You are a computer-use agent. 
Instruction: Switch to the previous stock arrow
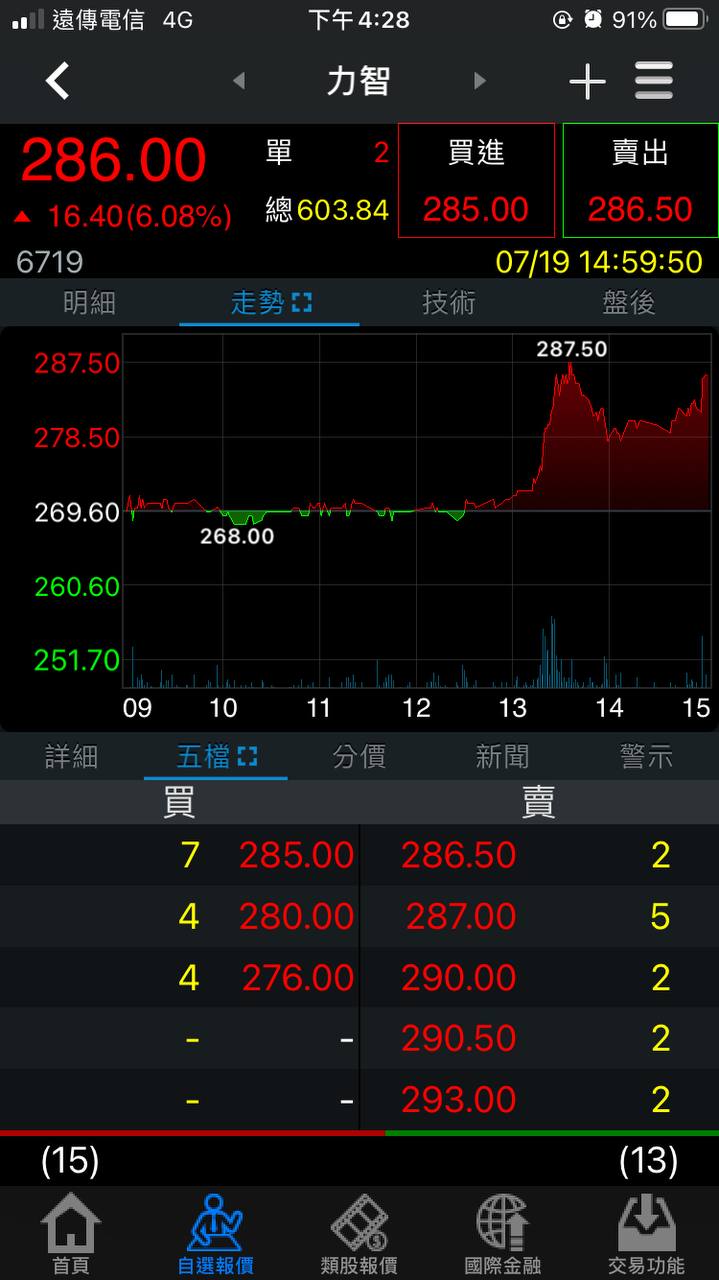tap(239, 81)
